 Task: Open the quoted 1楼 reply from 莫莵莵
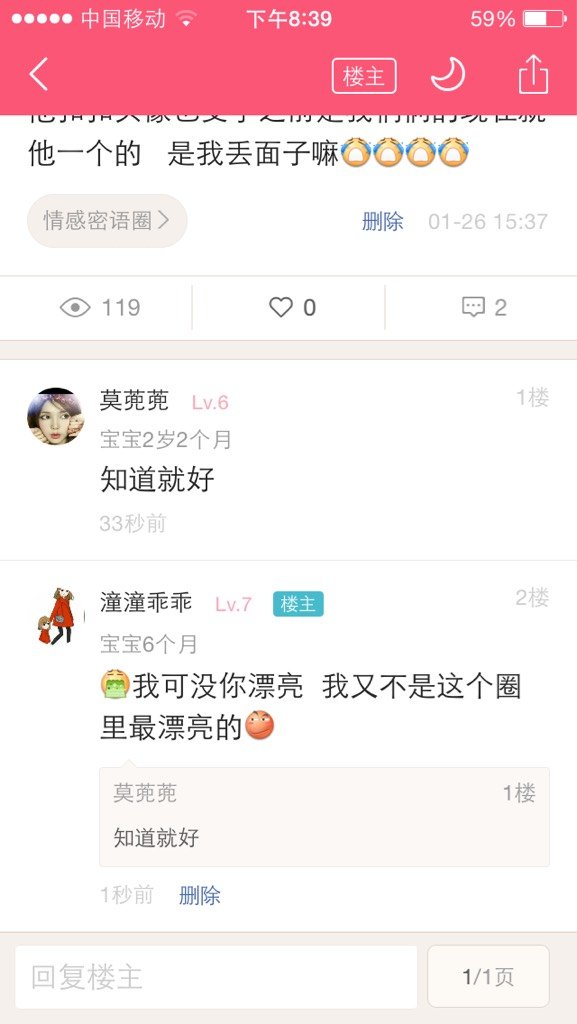[324, 816]
